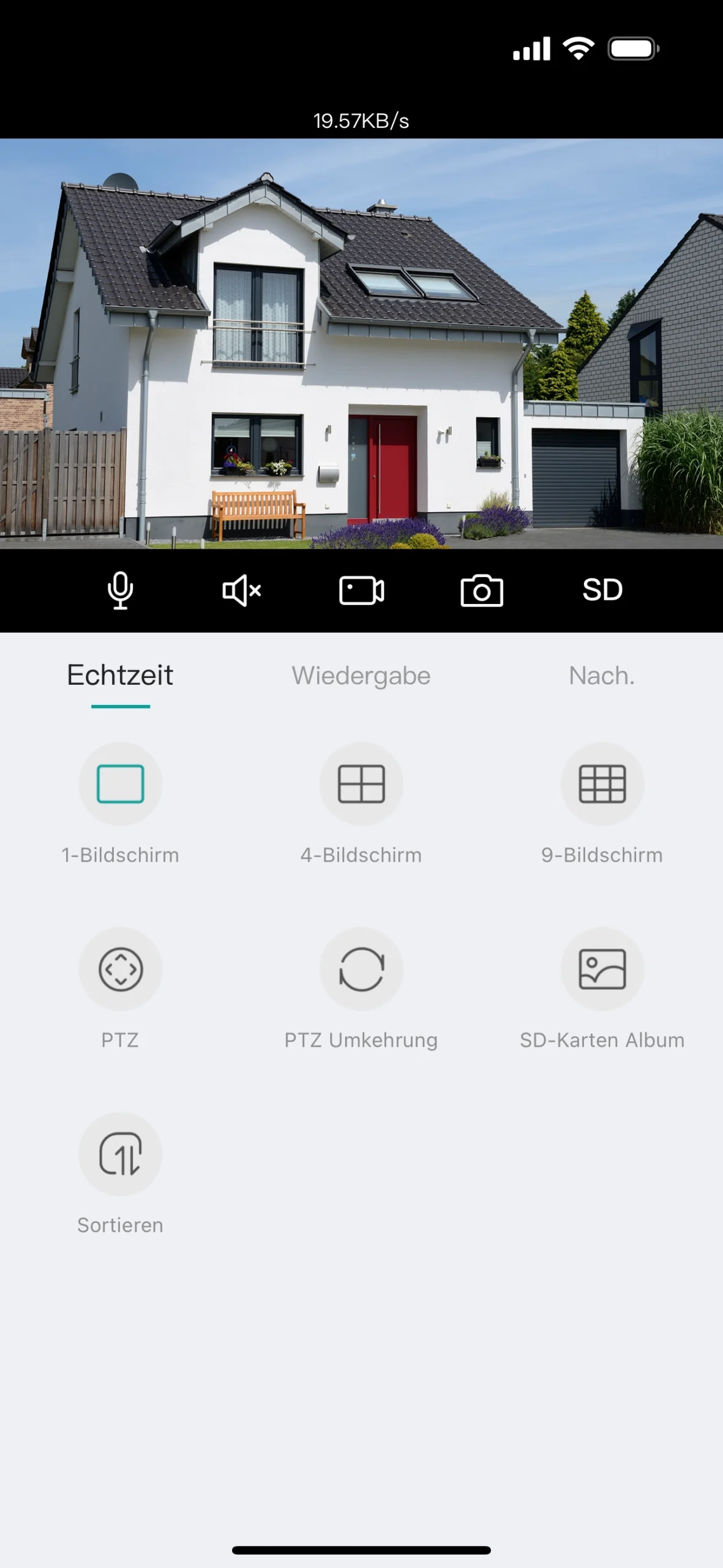Open Sortieren option

click(121, 1154)
